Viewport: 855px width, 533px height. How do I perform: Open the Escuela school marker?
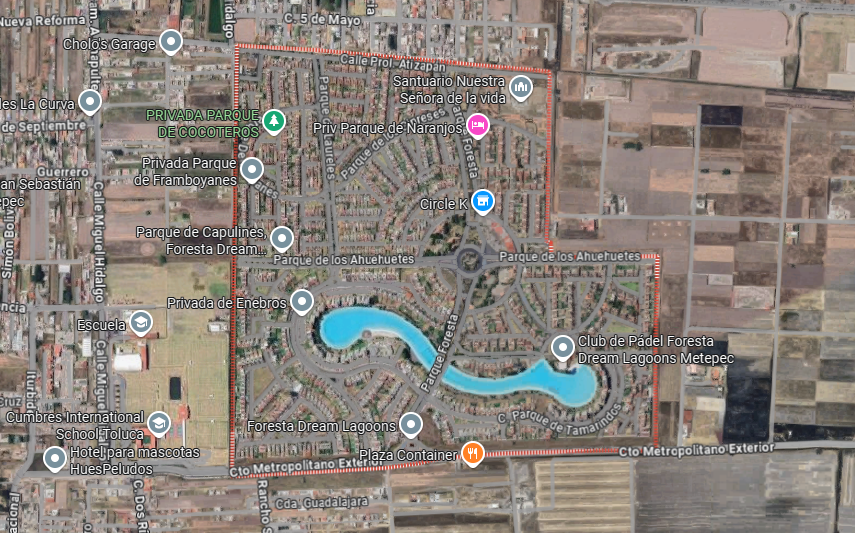[141, 322]
